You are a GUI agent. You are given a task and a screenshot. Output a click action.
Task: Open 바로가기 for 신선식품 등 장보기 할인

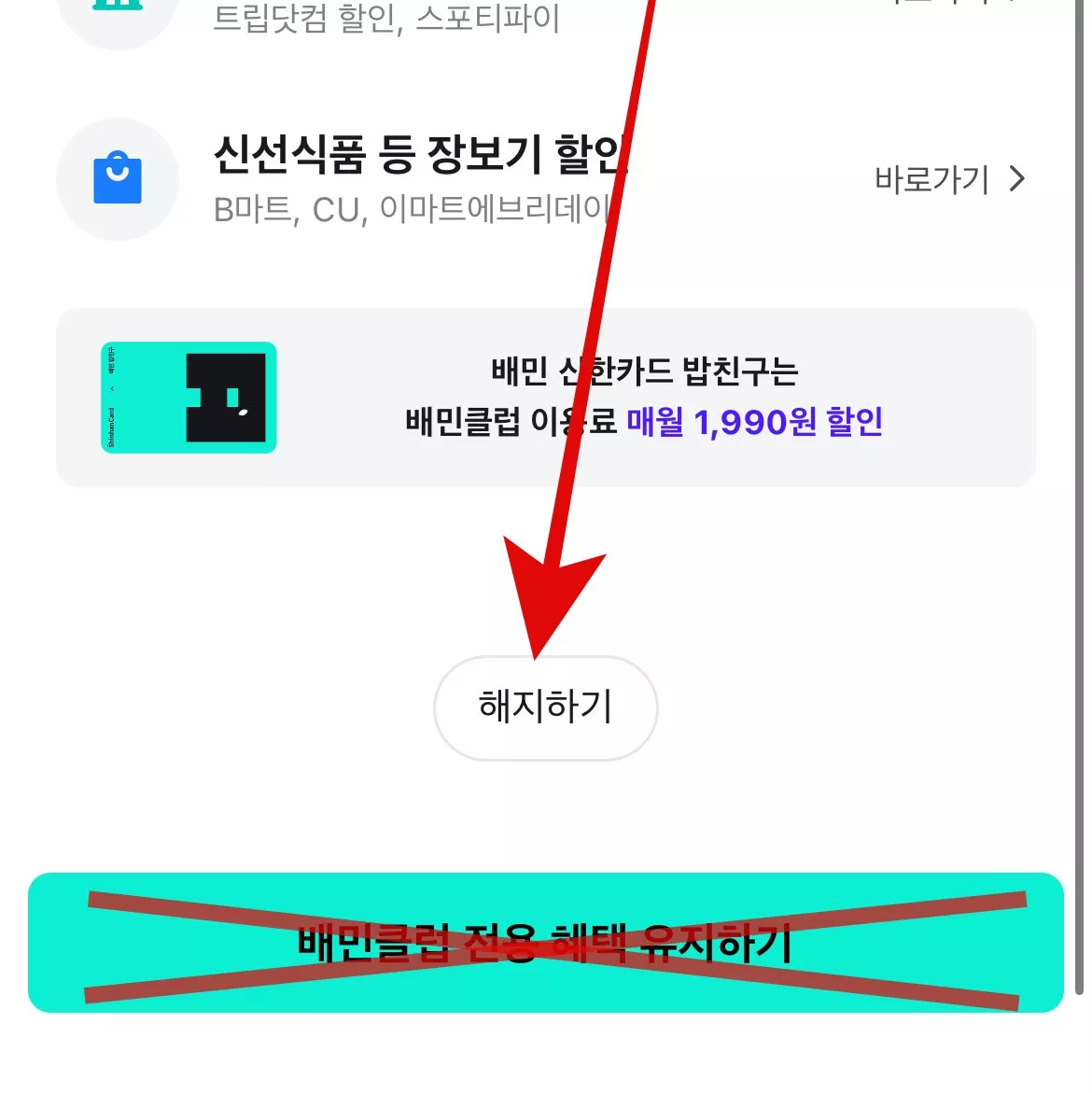coord(948,179)
